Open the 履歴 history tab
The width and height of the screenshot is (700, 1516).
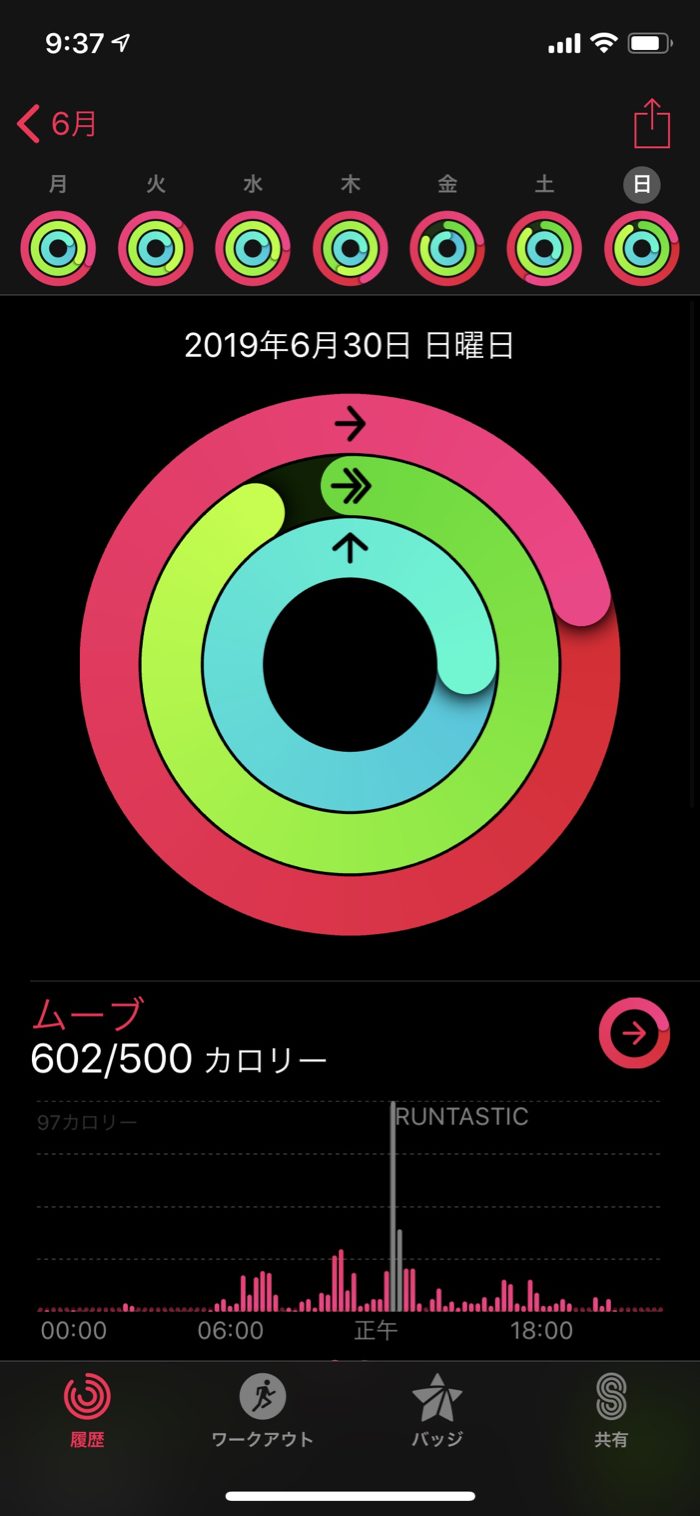88,1410
